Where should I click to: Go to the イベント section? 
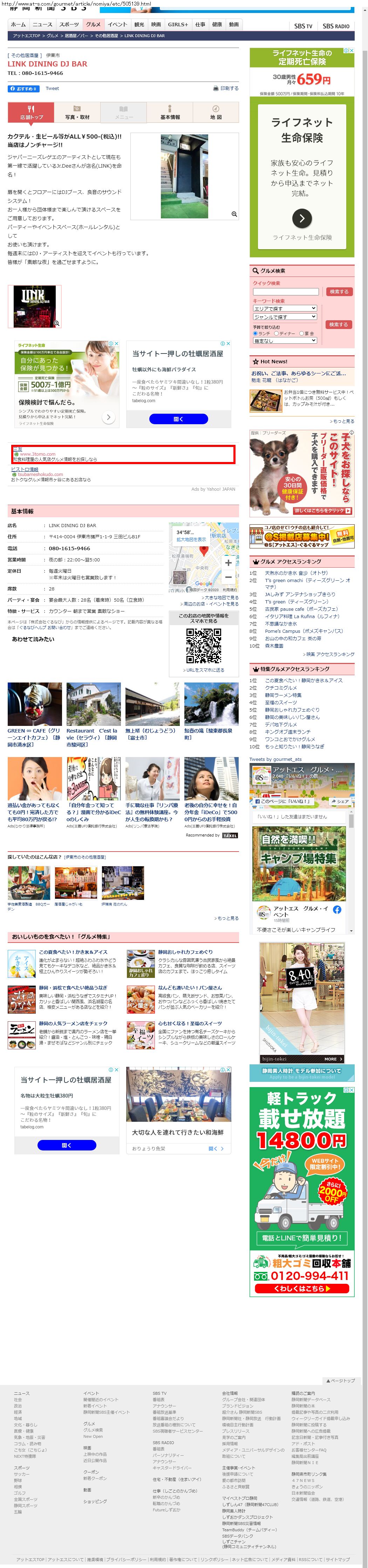[x=117, y=24]
